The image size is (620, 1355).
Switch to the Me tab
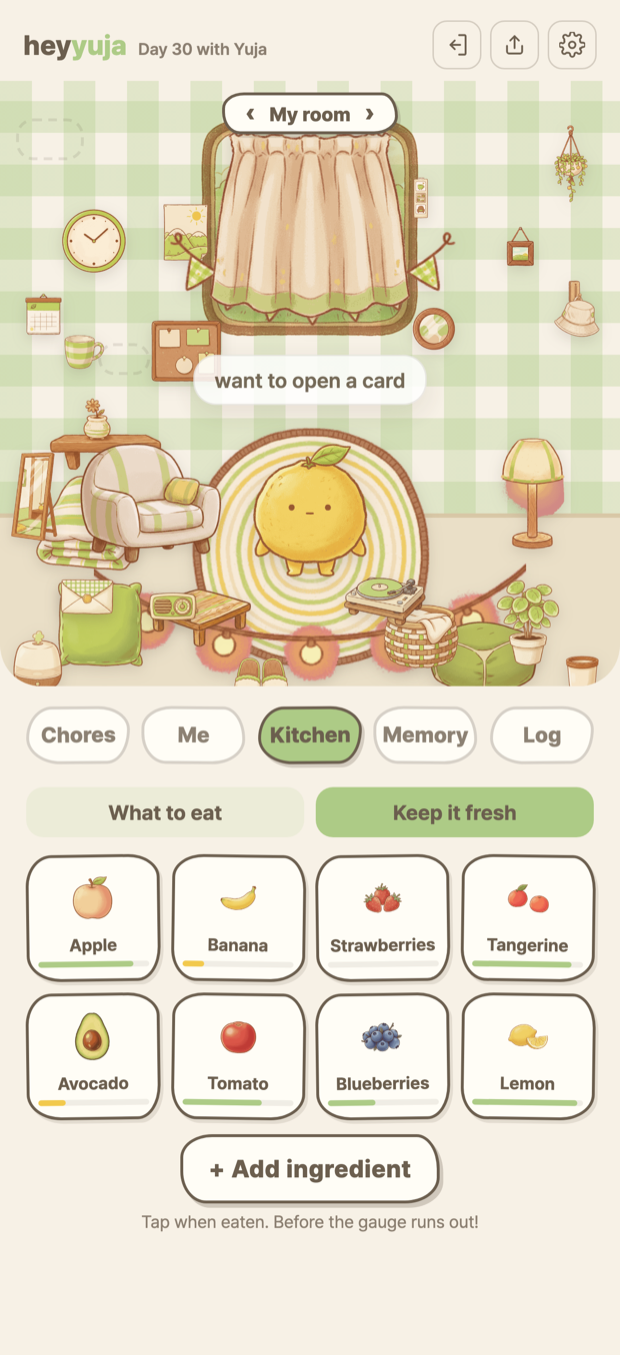pyautogui.click(x=194, y=735)
